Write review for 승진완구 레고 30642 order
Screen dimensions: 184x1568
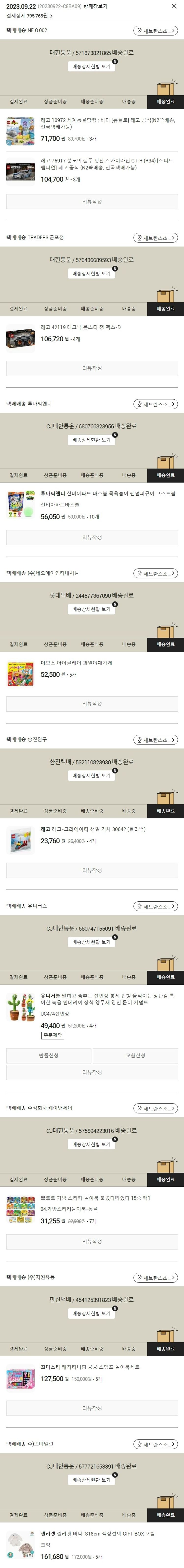(x=92, y=870)
